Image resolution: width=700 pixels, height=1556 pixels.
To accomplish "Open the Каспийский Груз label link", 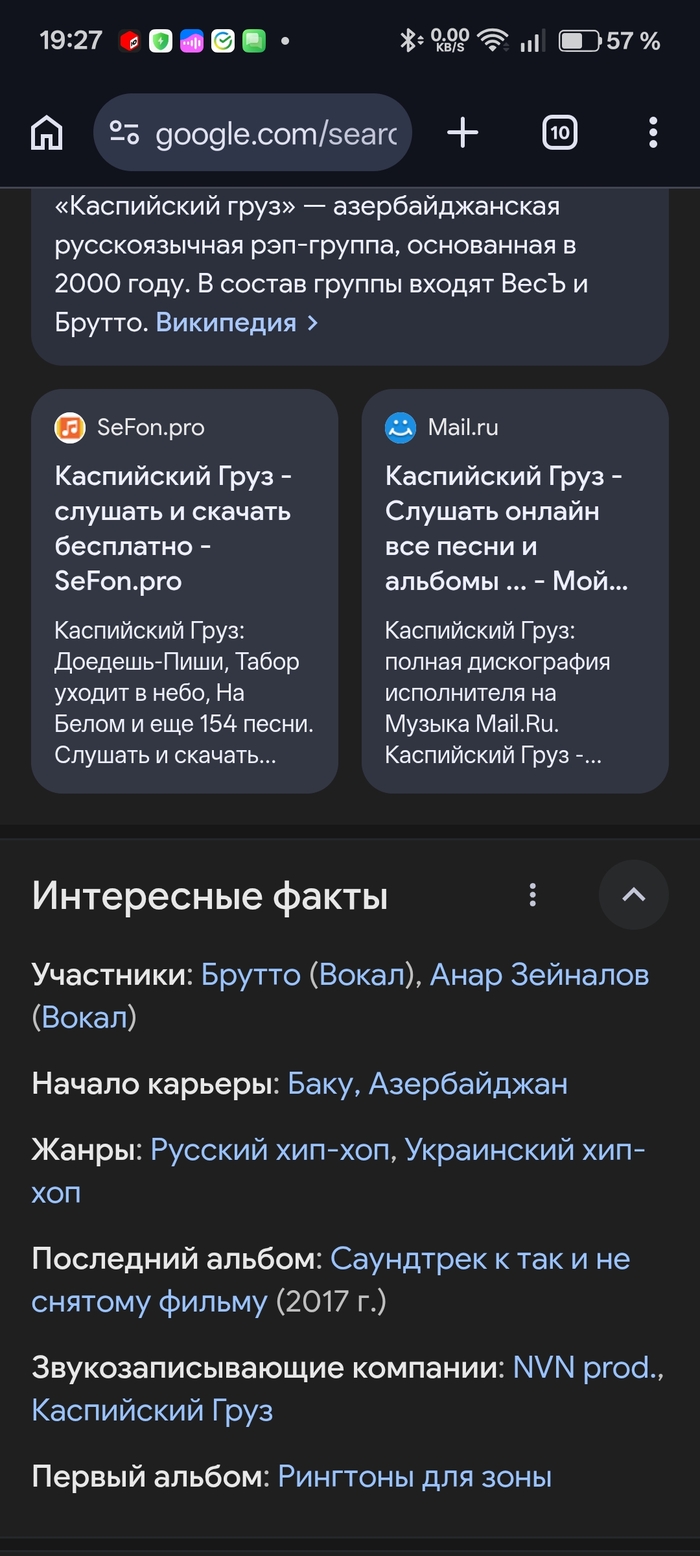I will (x=152, y=1410).
